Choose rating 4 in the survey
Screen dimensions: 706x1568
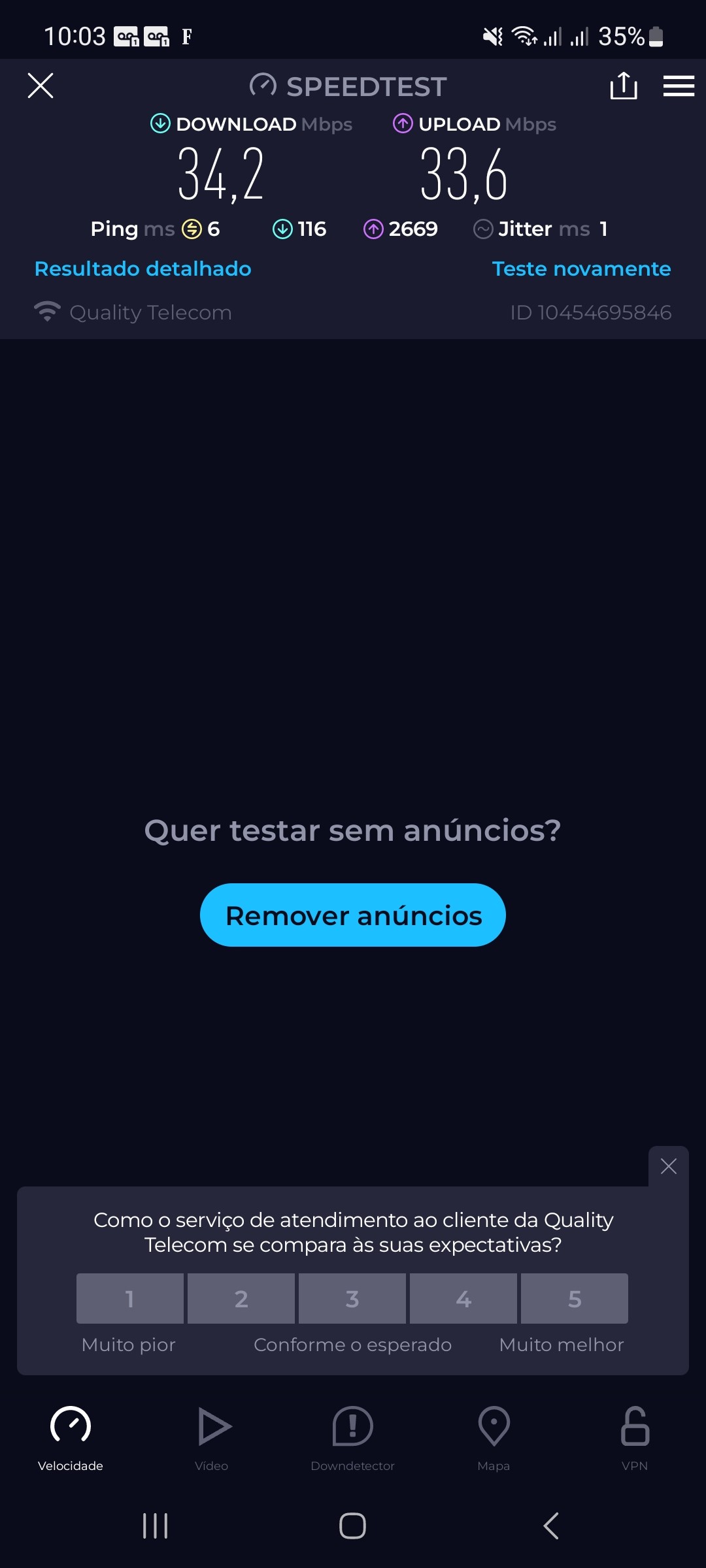point(463,1298)
